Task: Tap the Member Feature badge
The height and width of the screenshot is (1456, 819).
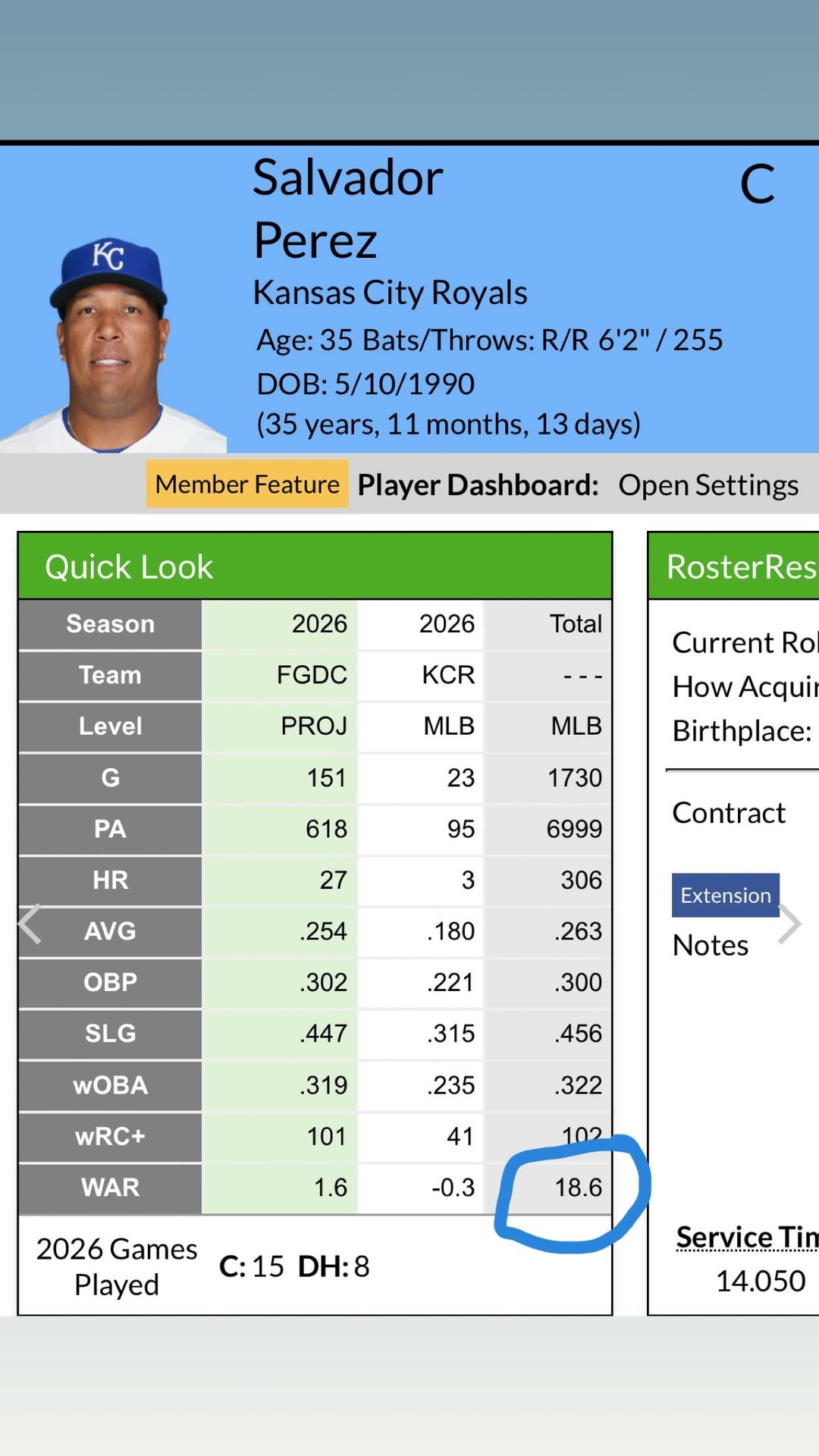Action: pos(247,484)
